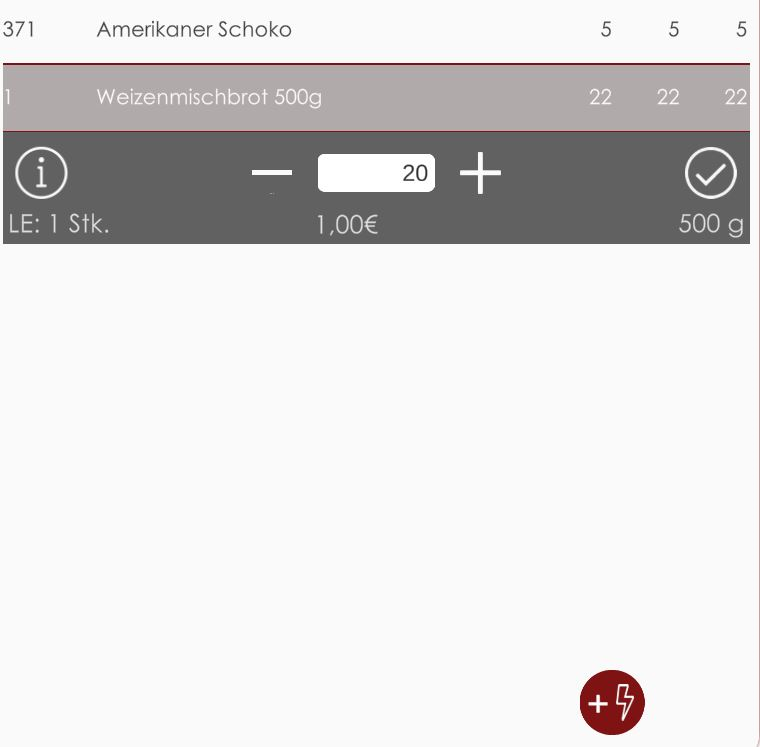This screenshot has width=760, height=747.
Task: Tap the red quick-add lightning button
Action: [x=612, y=702]
